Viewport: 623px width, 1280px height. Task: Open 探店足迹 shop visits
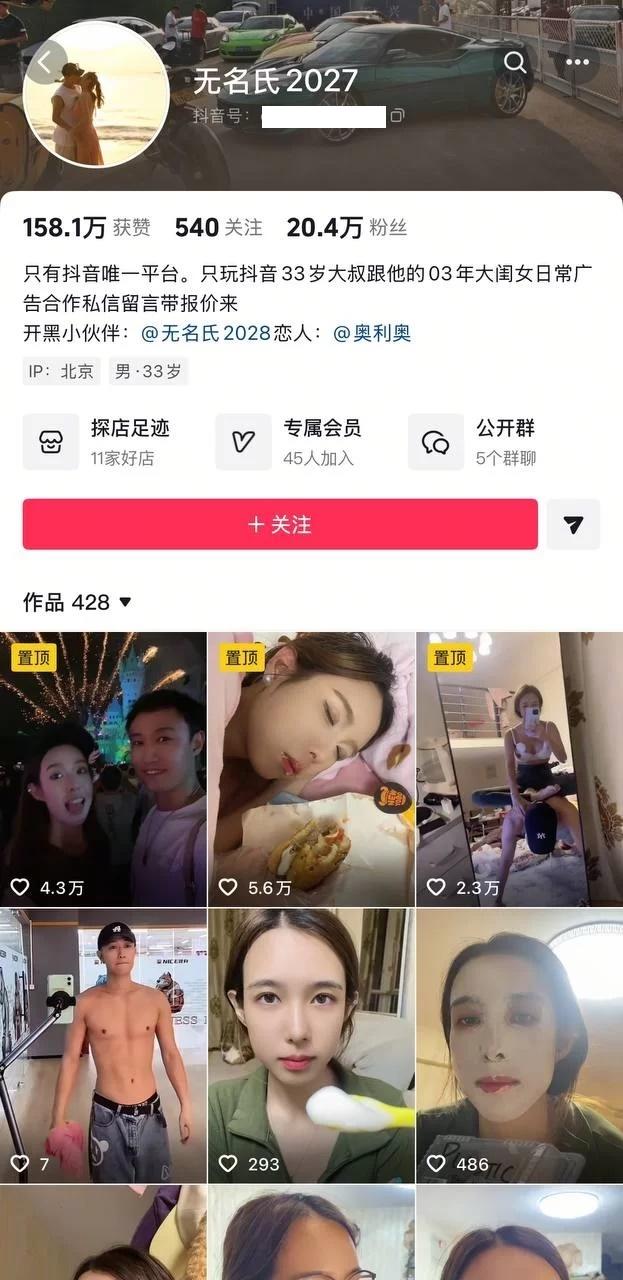(x=100, y=442)
